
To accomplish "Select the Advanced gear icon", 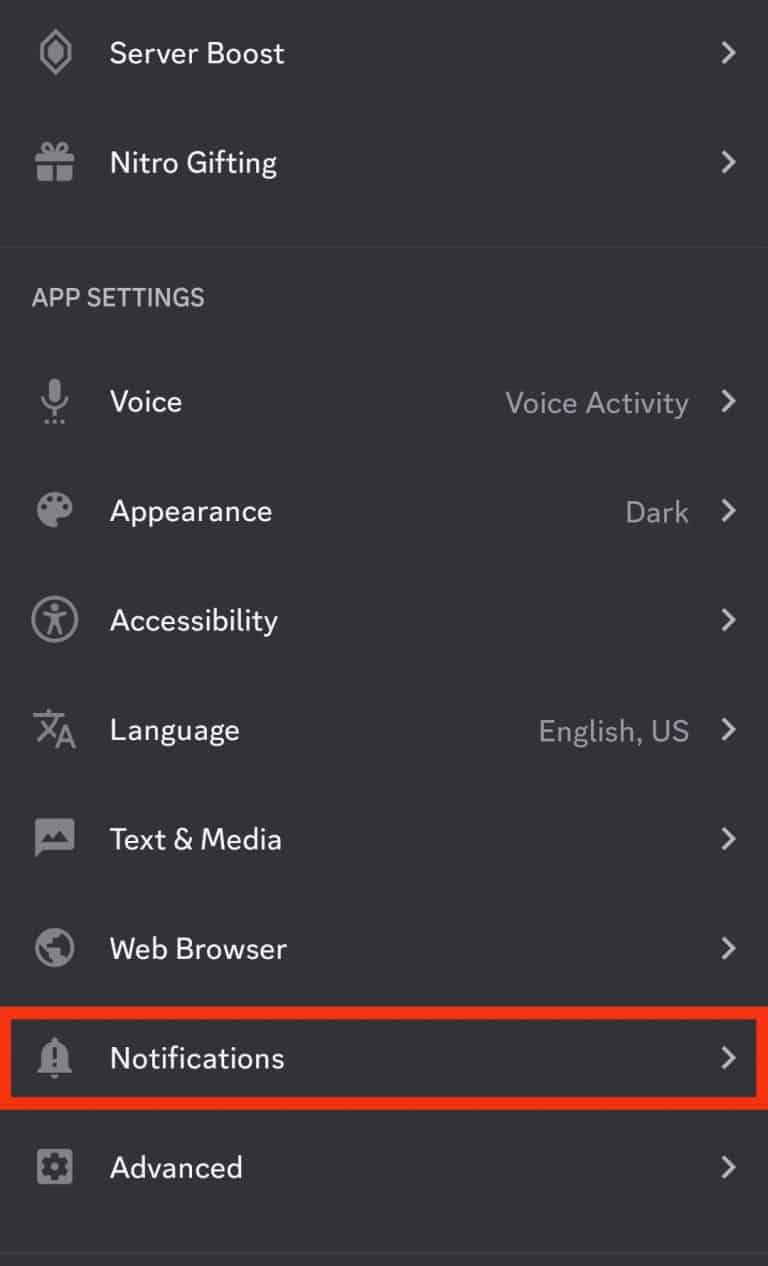I will click(x=54, y=1167).
